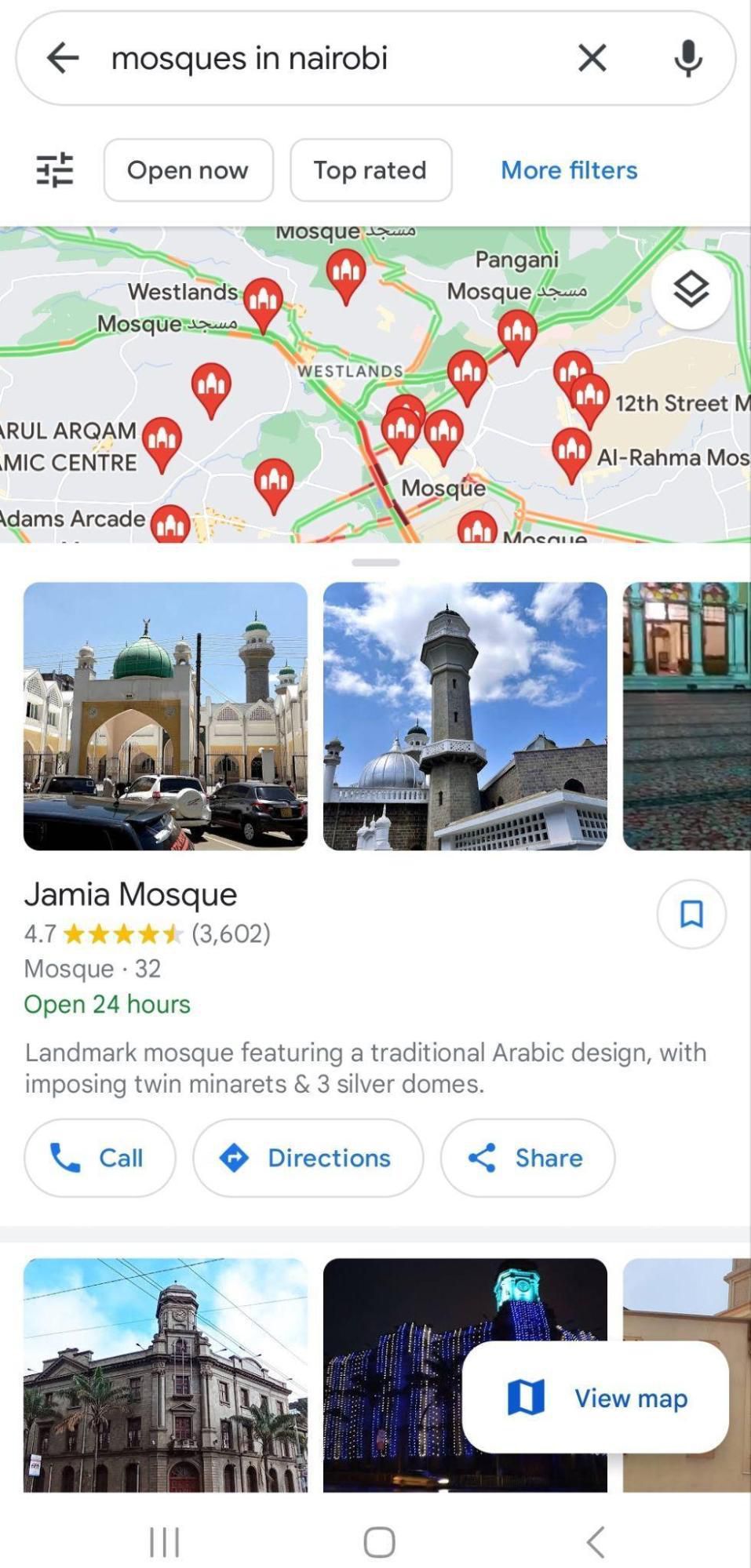This screenshot has width=751, height=1568.
Task: Select the Top rated chip
Action: point(370,170)
